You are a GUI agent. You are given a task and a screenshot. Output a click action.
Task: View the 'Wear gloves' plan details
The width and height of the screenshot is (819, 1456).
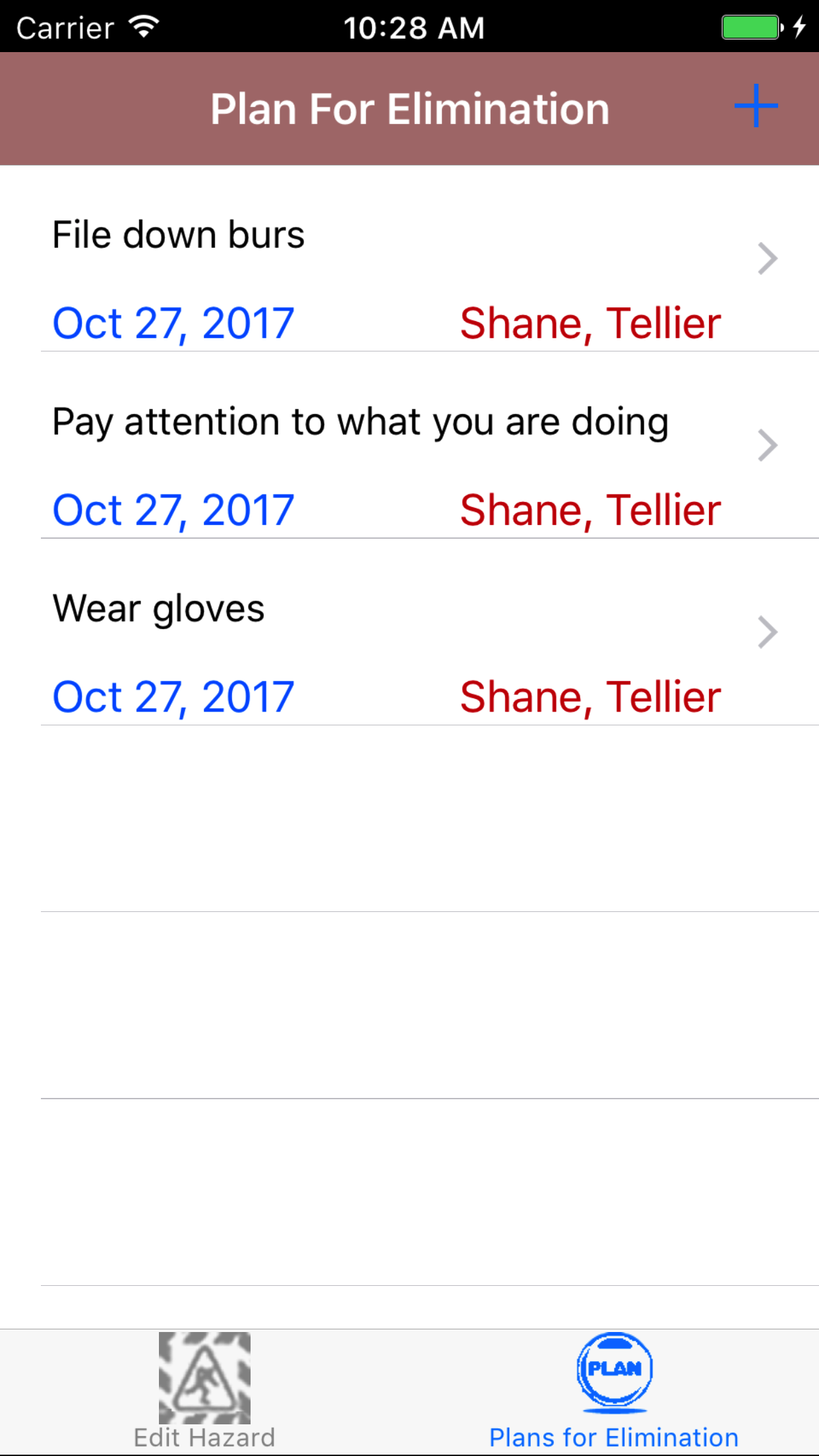click(409, 632)
